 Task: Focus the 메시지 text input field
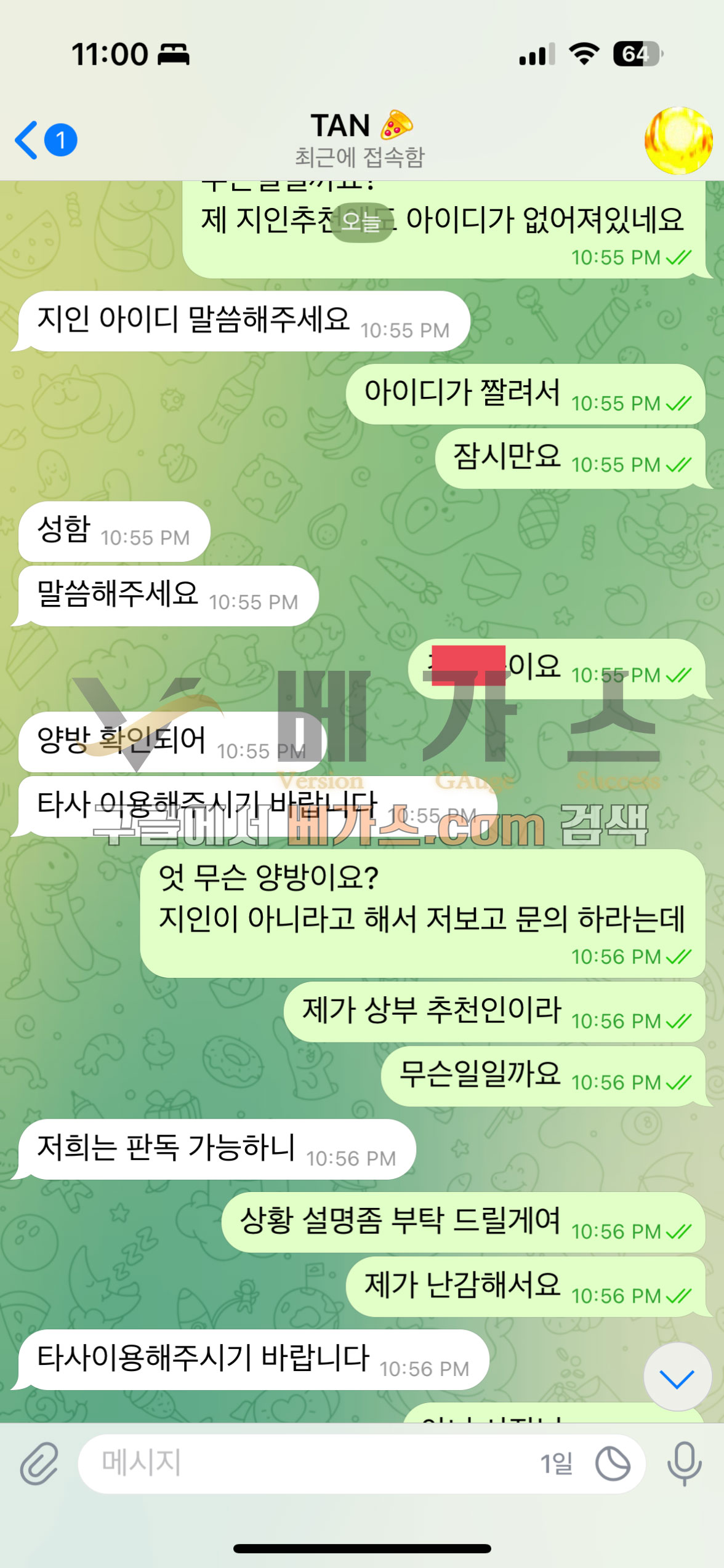pyautogui.click(x=308, y=1463)
